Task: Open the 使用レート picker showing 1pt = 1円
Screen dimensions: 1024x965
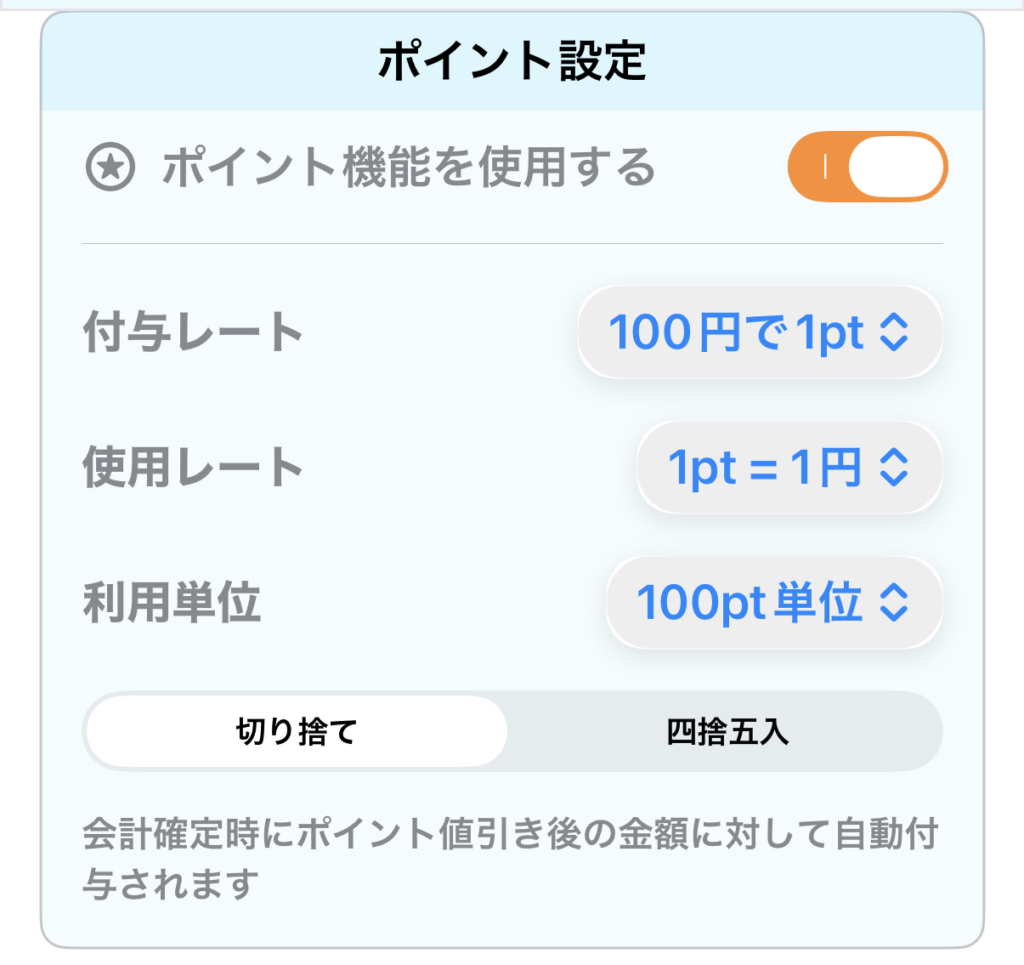Action: [790, 467]
